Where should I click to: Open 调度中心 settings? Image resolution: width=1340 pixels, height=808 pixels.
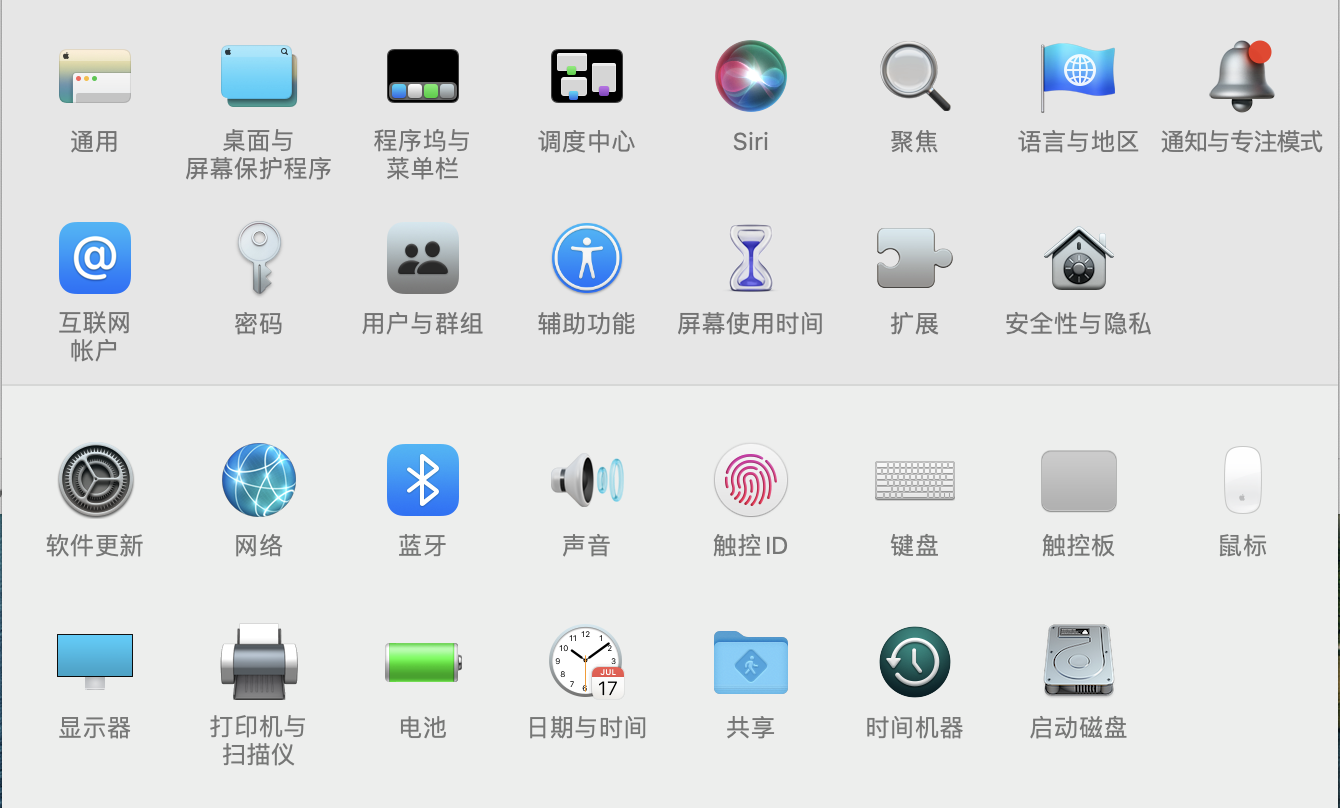click(586, 77)
